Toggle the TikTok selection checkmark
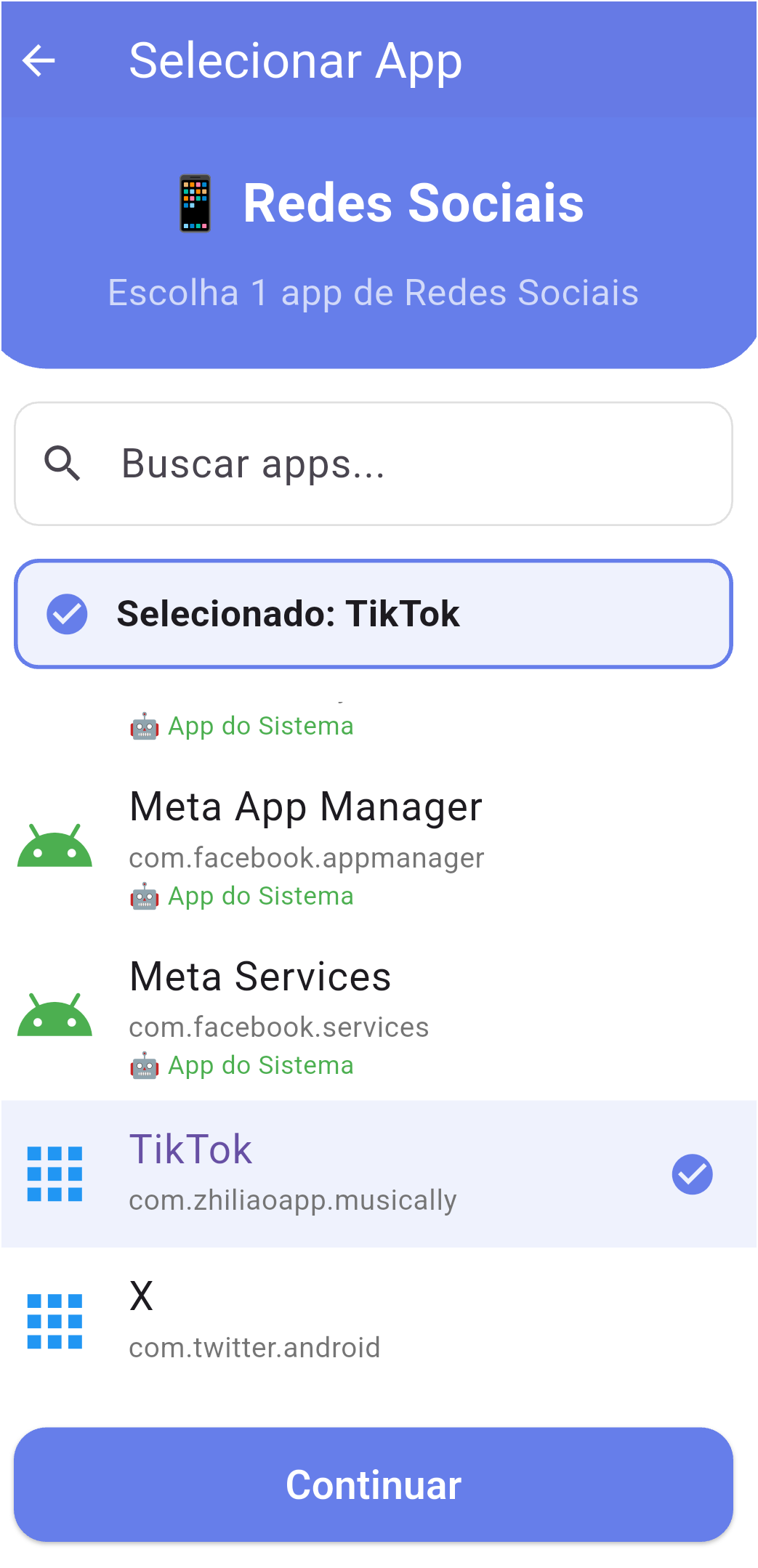 (693, 1174)
